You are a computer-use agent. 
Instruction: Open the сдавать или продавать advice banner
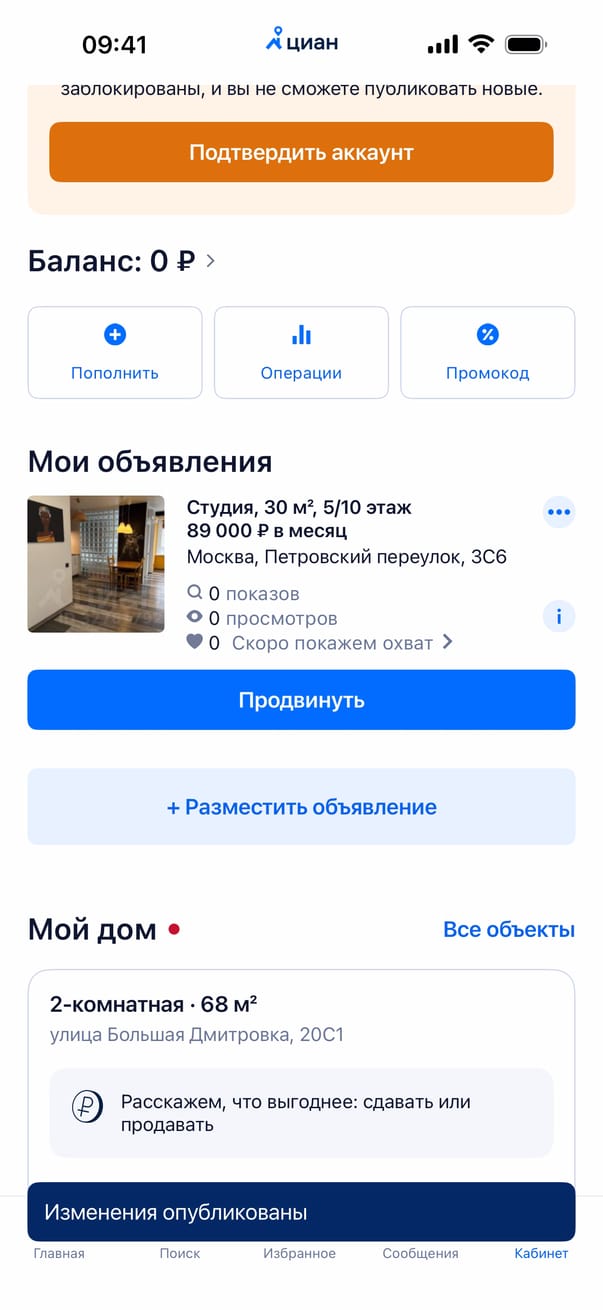click(x=301, y=1113)
